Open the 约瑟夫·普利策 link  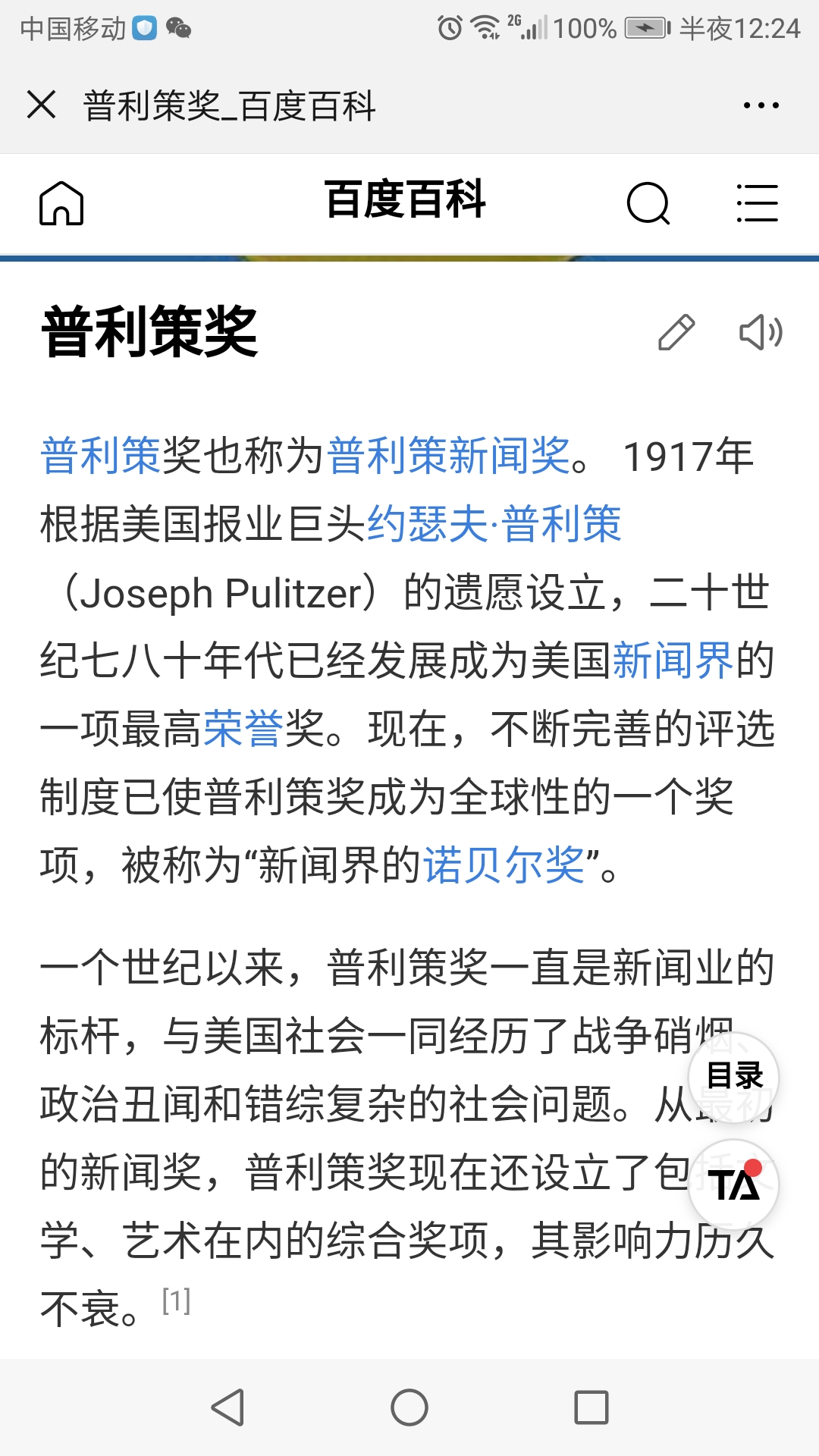coord(494,524)
